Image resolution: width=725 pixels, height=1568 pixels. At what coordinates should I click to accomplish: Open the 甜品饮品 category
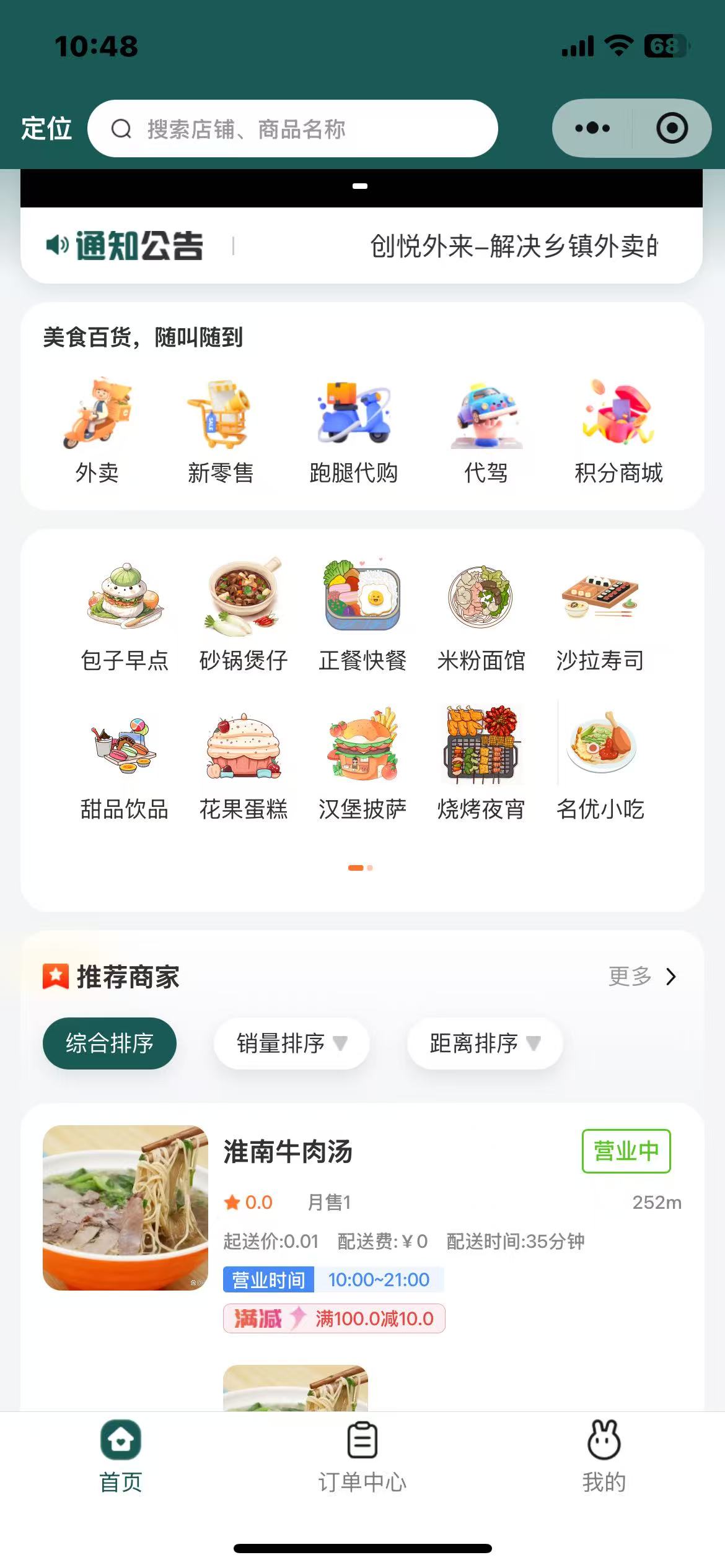[125, 765]
